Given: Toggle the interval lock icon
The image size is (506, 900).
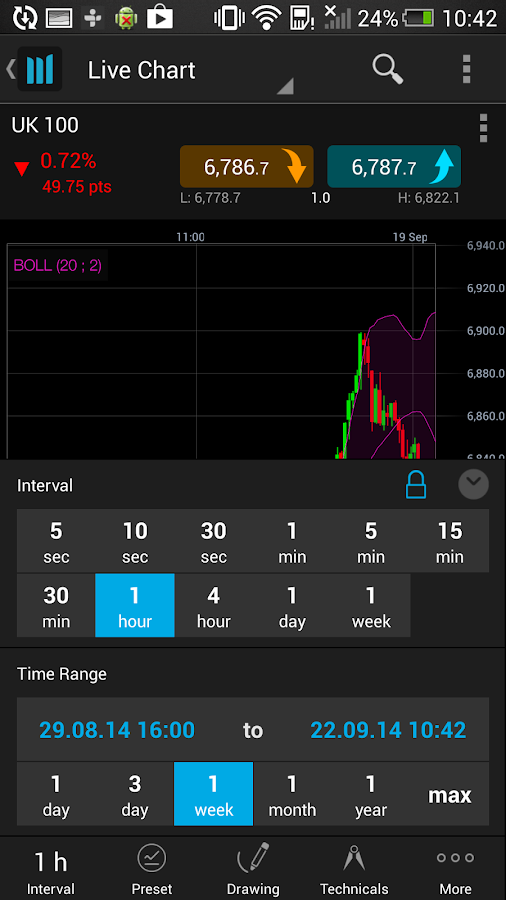Looking at the screenshot, I should [416, 485].
